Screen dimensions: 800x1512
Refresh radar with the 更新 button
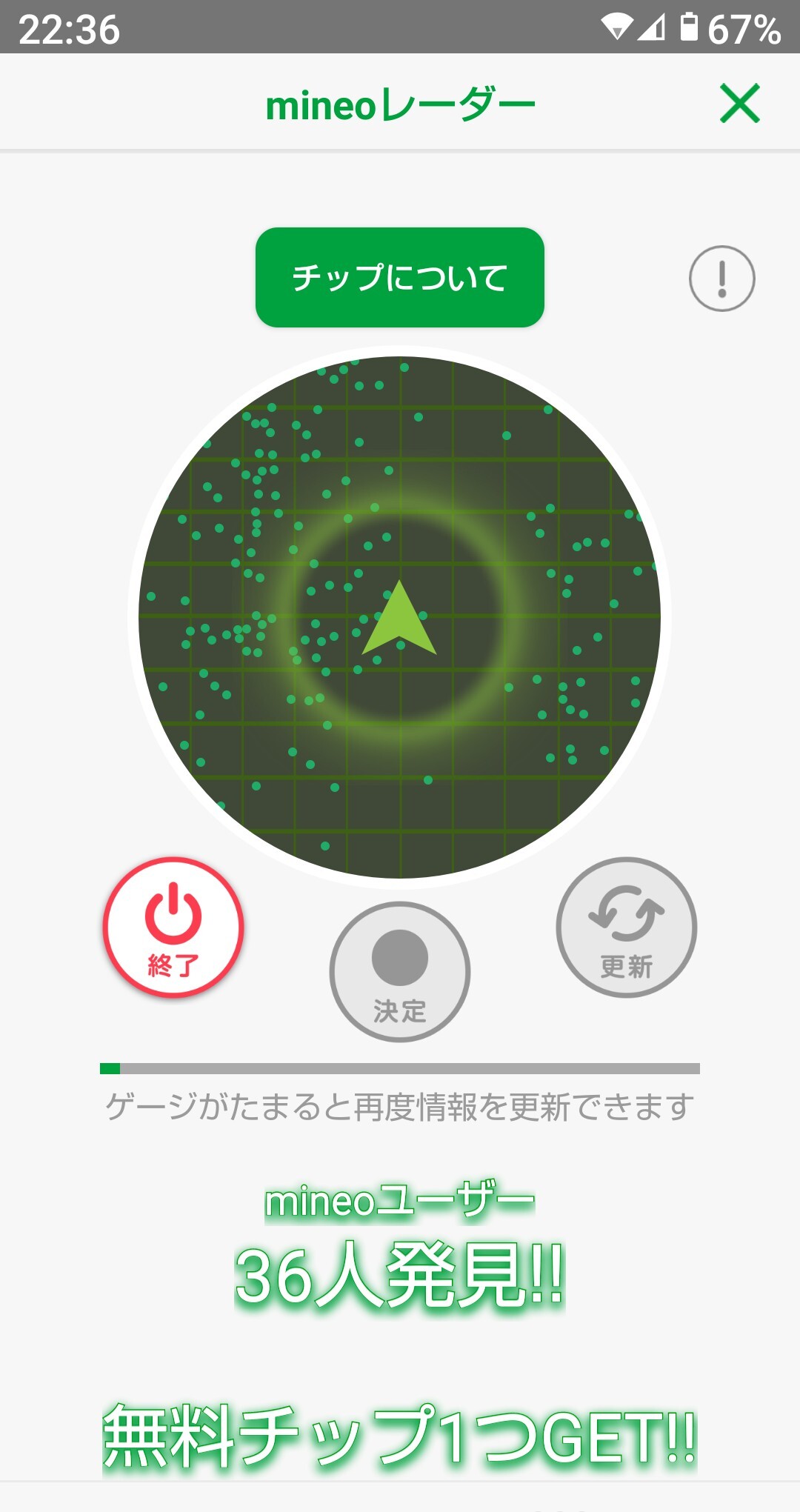(x=626, y=927)
